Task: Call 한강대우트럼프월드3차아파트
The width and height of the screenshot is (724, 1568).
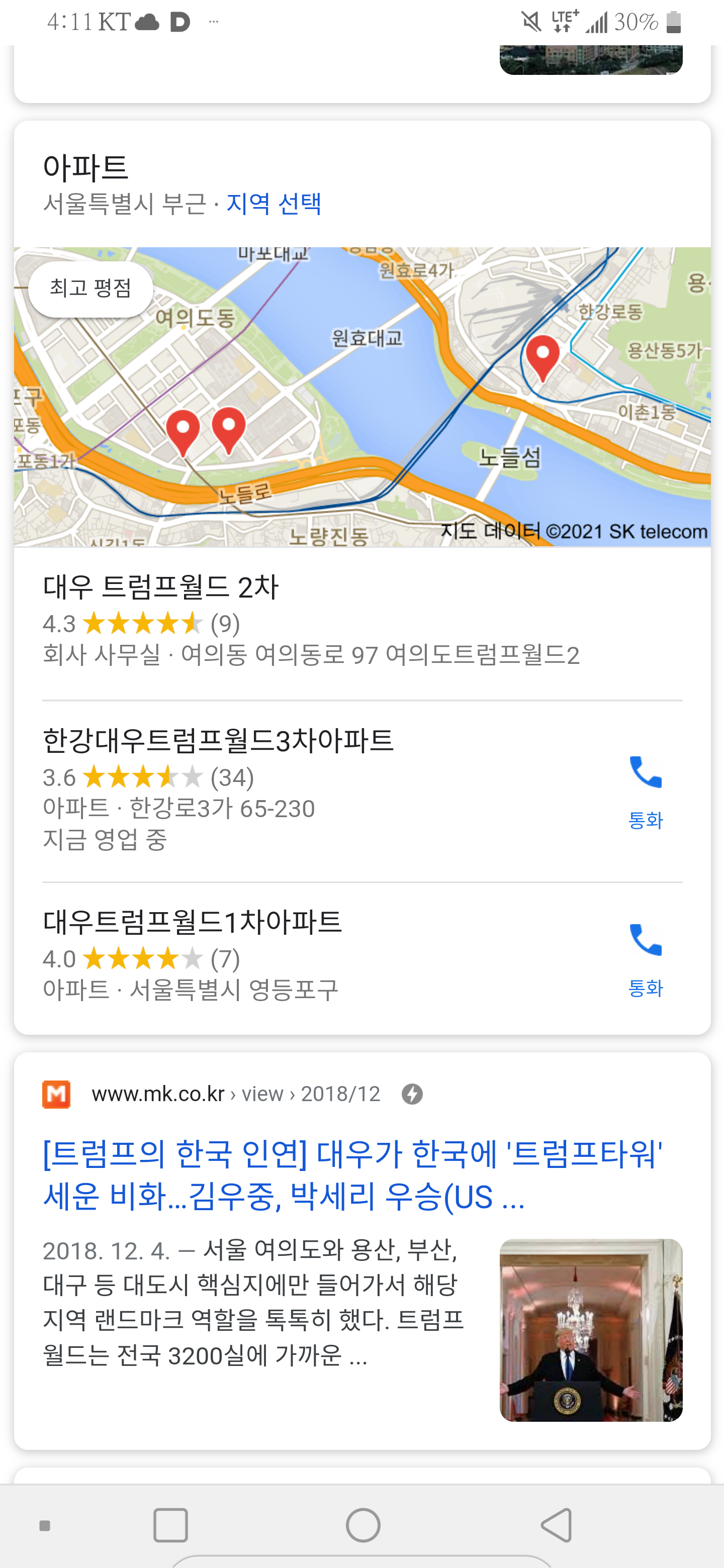Action: [645, 790]
